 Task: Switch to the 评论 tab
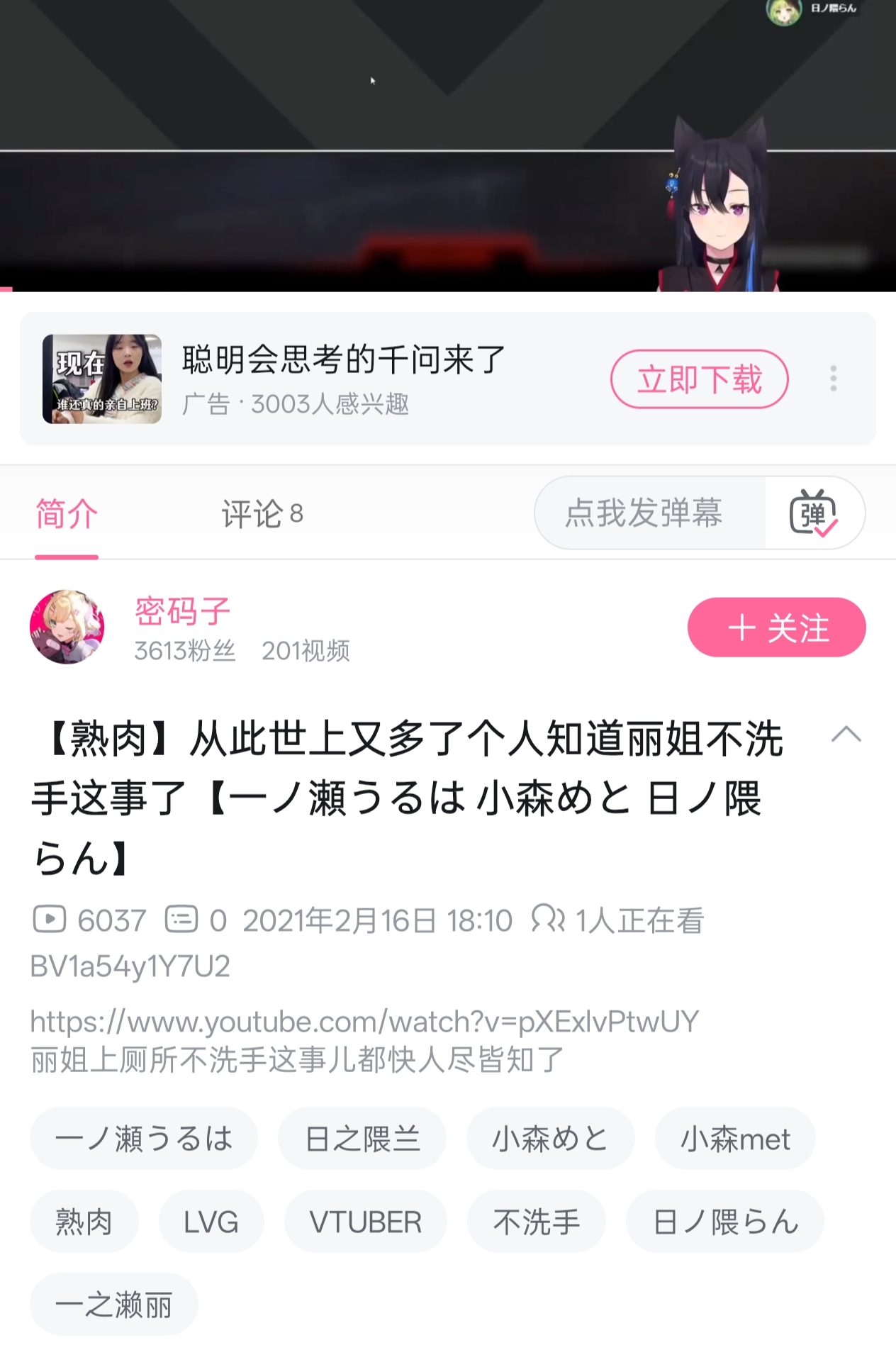262,513
